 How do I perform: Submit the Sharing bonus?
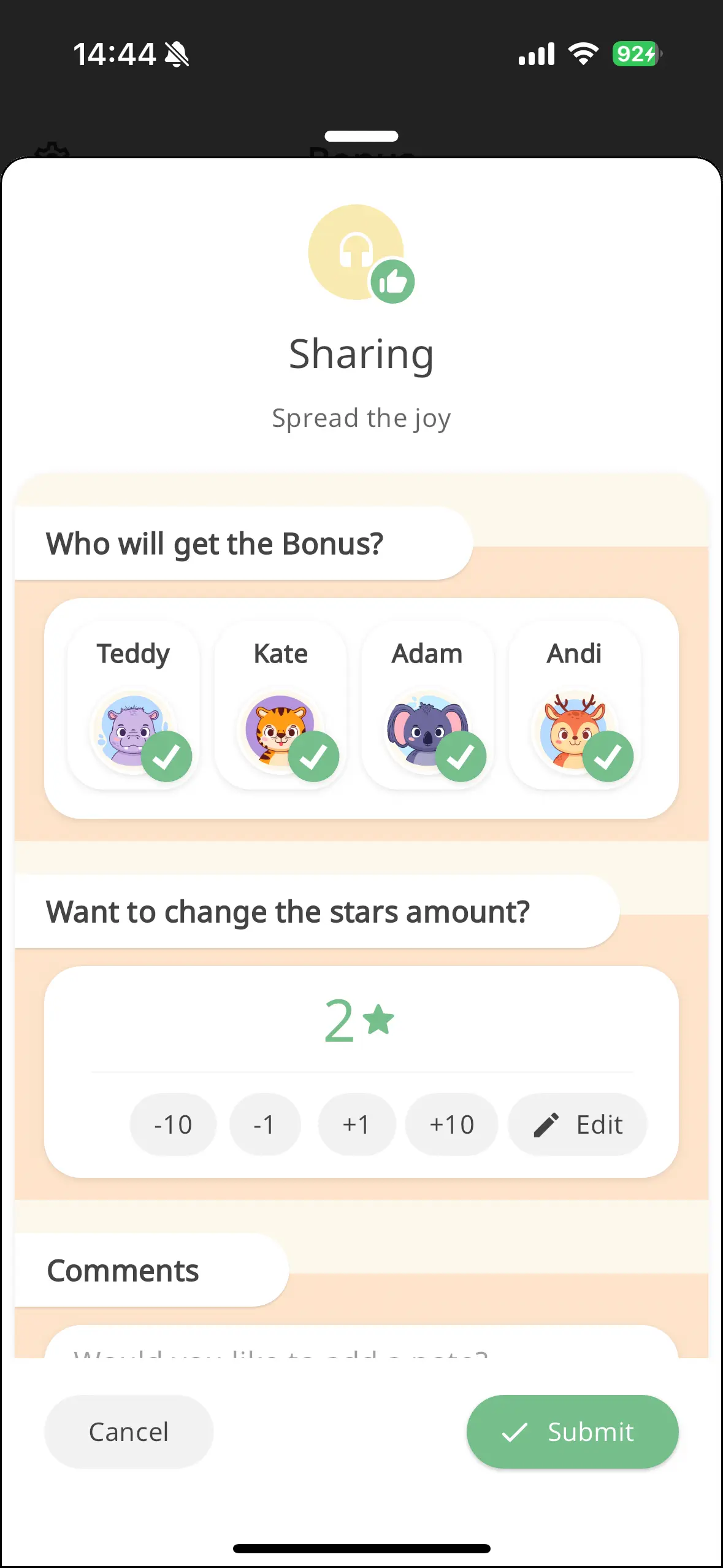click(x=572, y=1432)
